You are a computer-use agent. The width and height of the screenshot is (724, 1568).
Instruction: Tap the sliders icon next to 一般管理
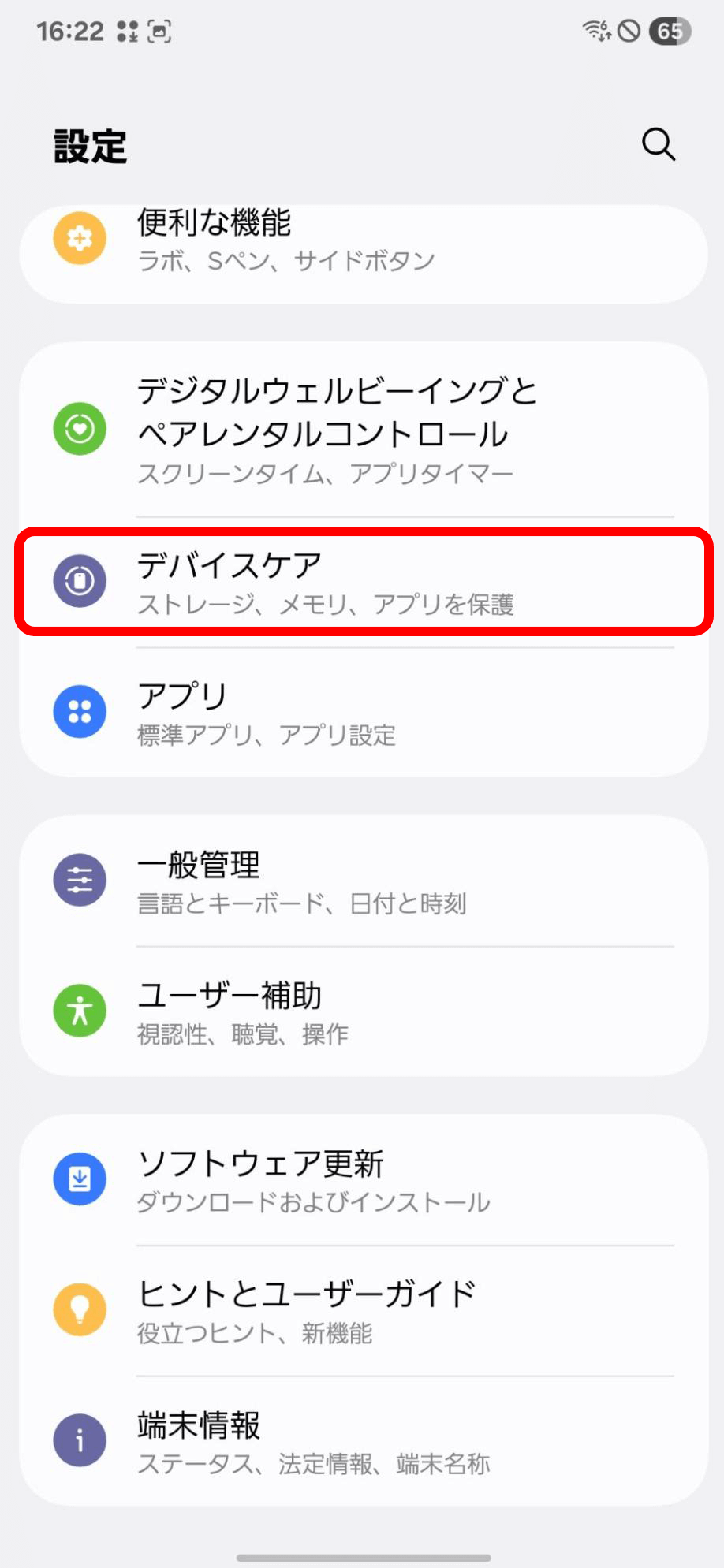79,879
